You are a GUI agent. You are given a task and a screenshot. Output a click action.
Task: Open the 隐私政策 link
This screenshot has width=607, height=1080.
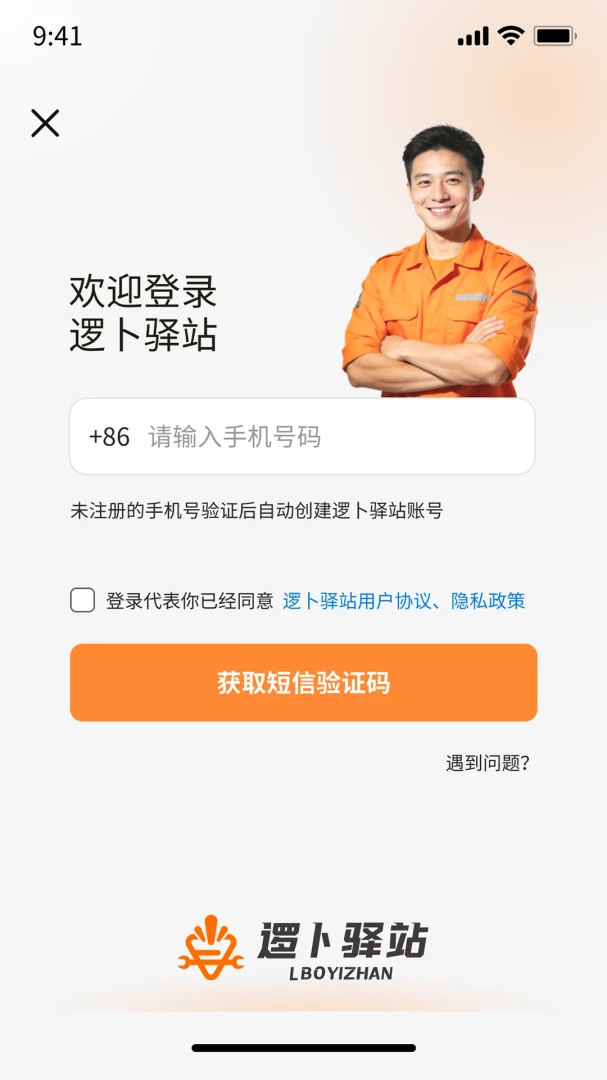point(488,601)
